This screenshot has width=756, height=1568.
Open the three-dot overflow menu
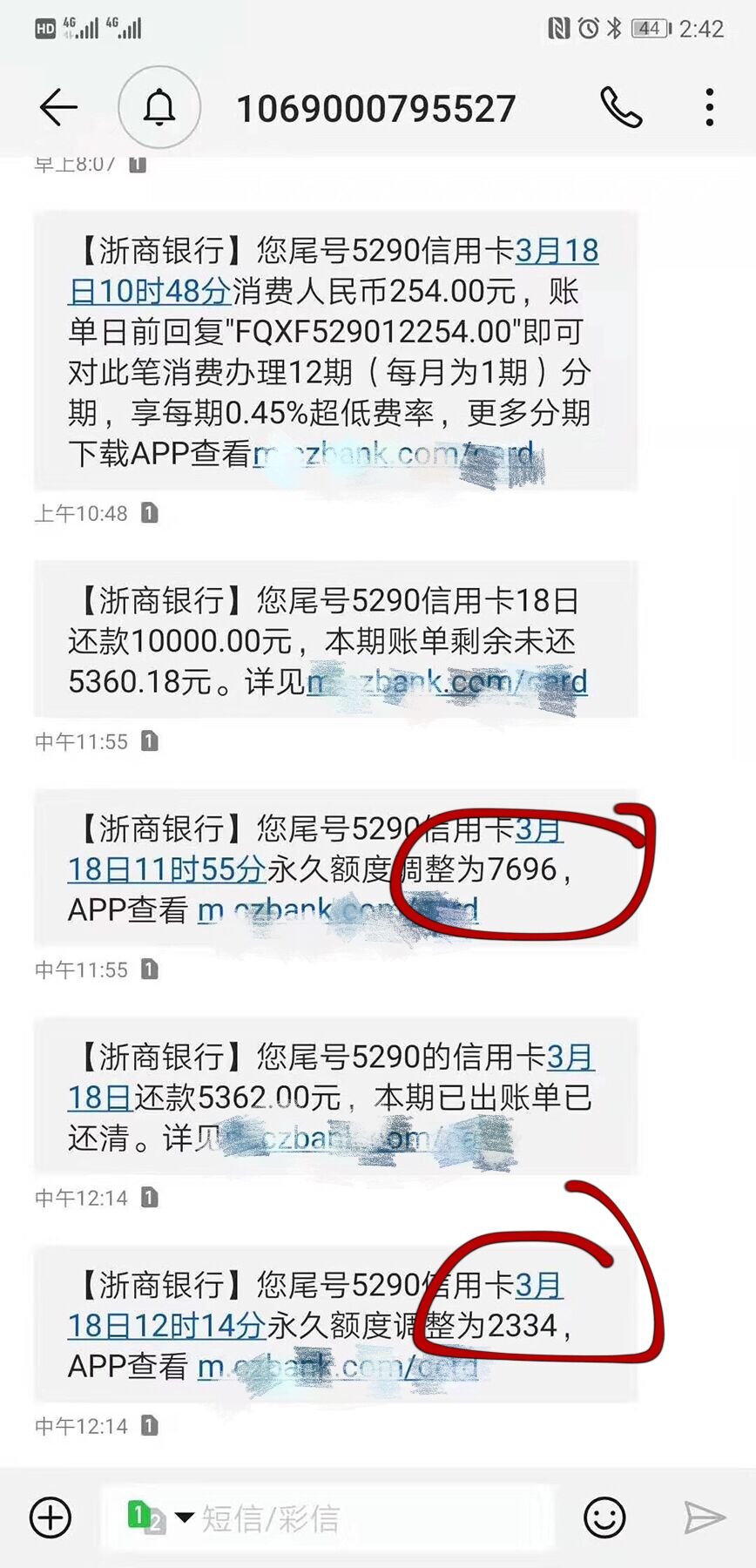(710, 108)
